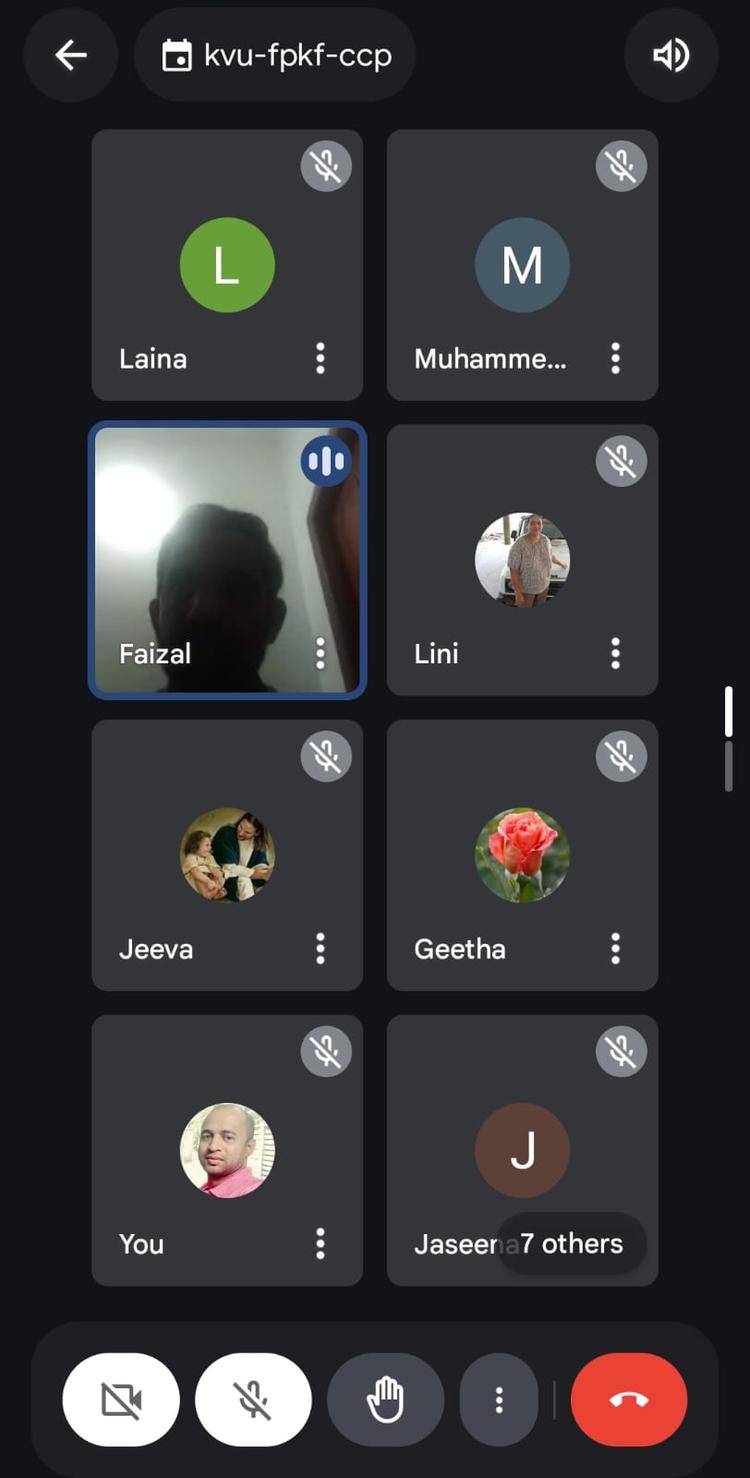Image resolution: width=750 pixels, height=1478 pixels.
Task: Hang up and leave the call
Action: (x=629, y=1400)
